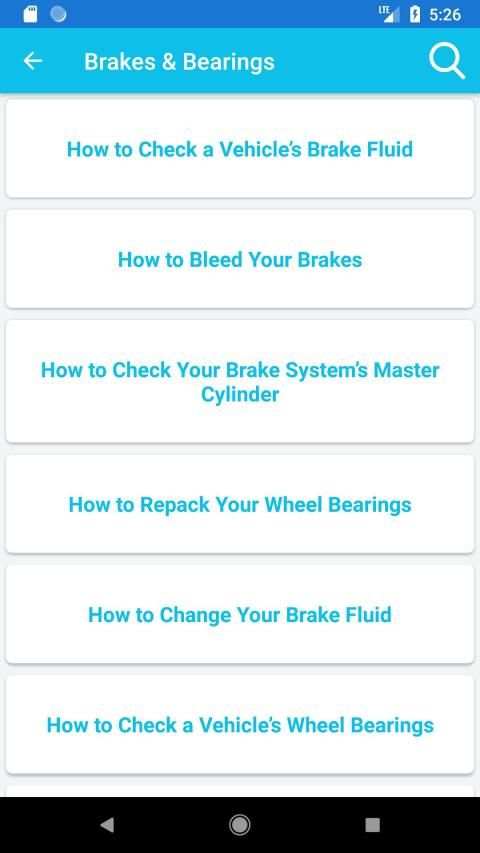The image size is (480, 853).
Task: Open How to Bleed Your Brakes
Action: point(240,259)
